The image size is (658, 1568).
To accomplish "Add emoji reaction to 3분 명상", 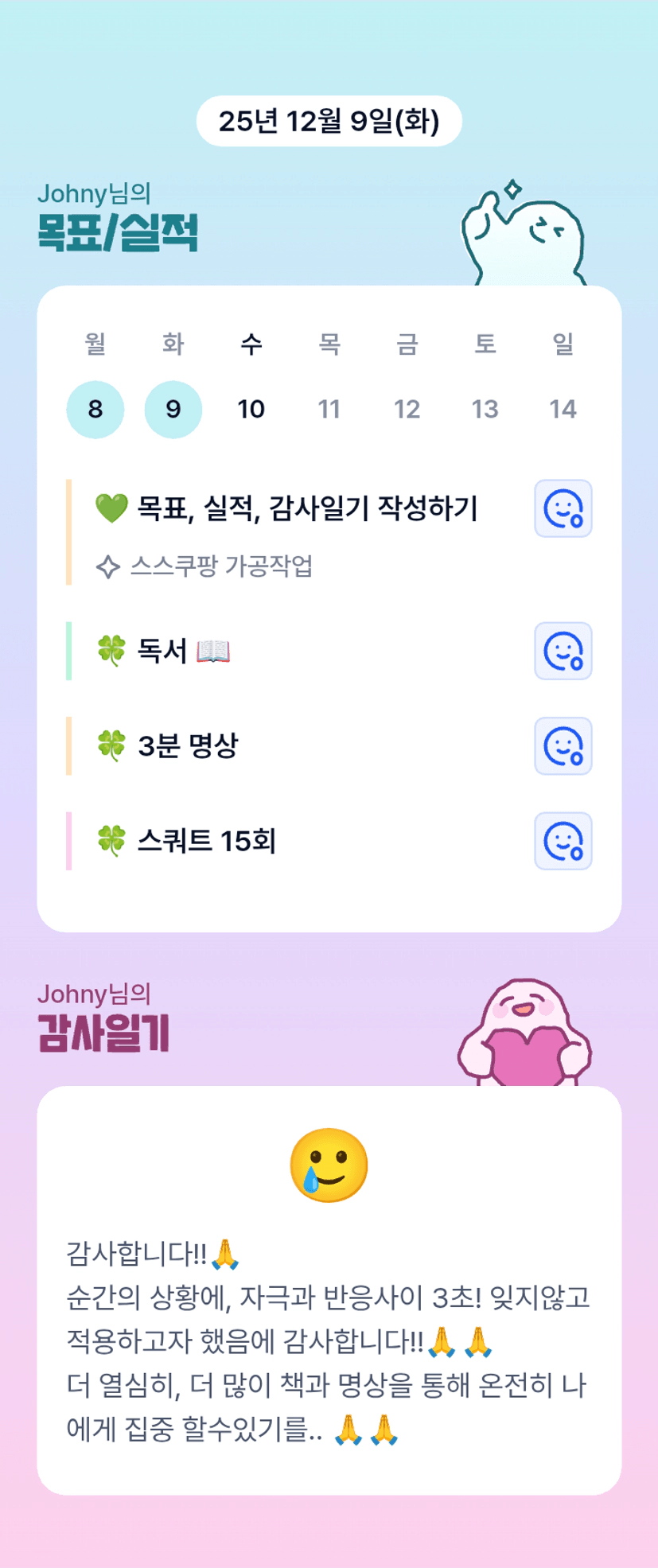I will coord(563,745).
